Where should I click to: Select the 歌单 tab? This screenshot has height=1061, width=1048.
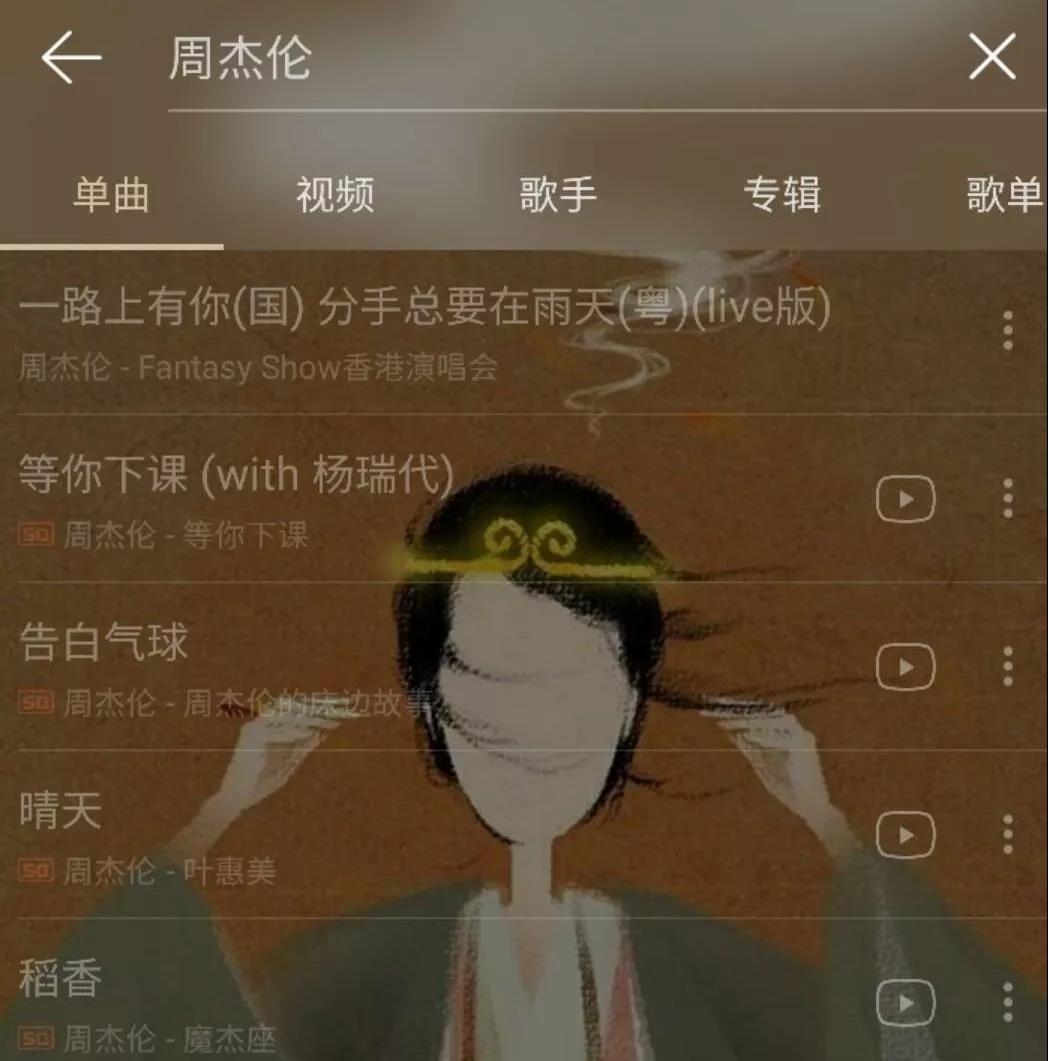coord(1003,195)
